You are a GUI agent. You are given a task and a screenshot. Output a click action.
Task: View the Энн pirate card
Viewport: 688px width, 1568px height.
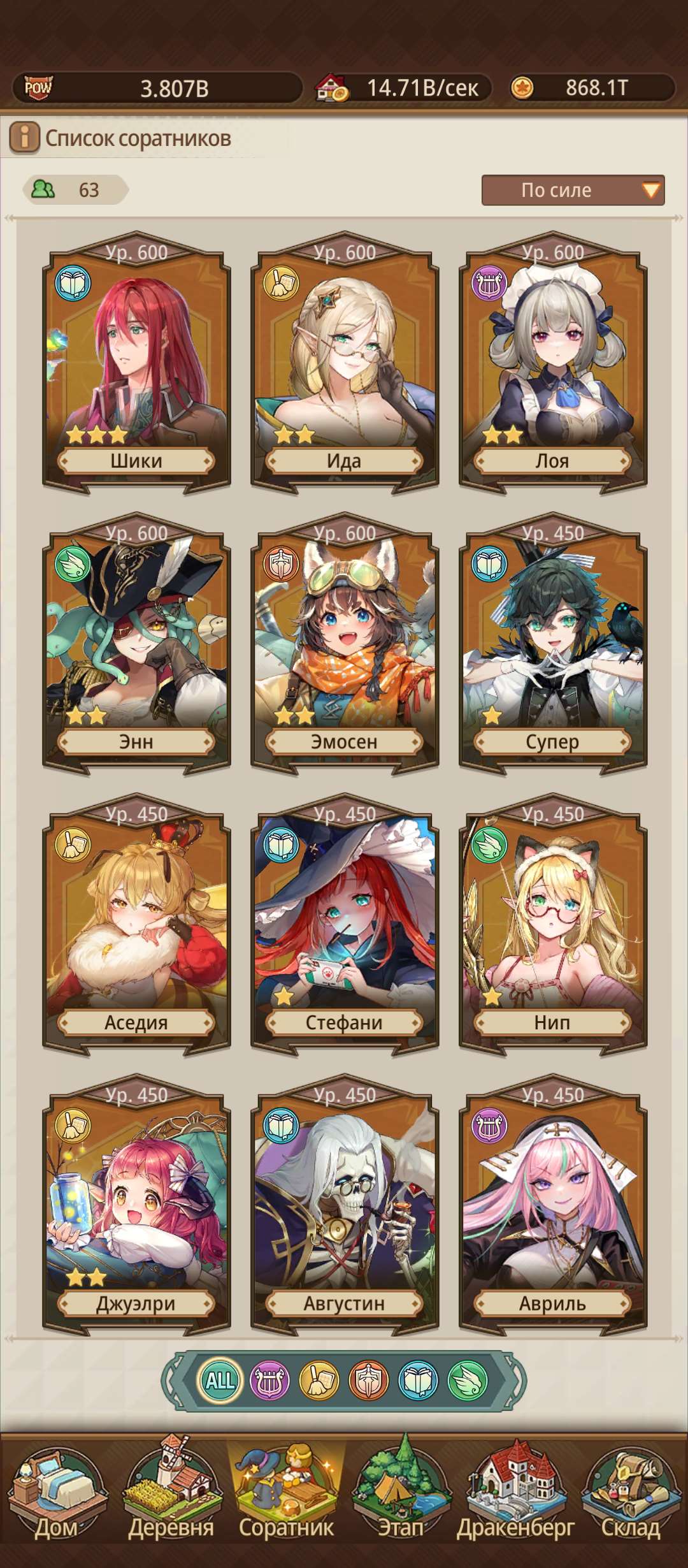136,644
